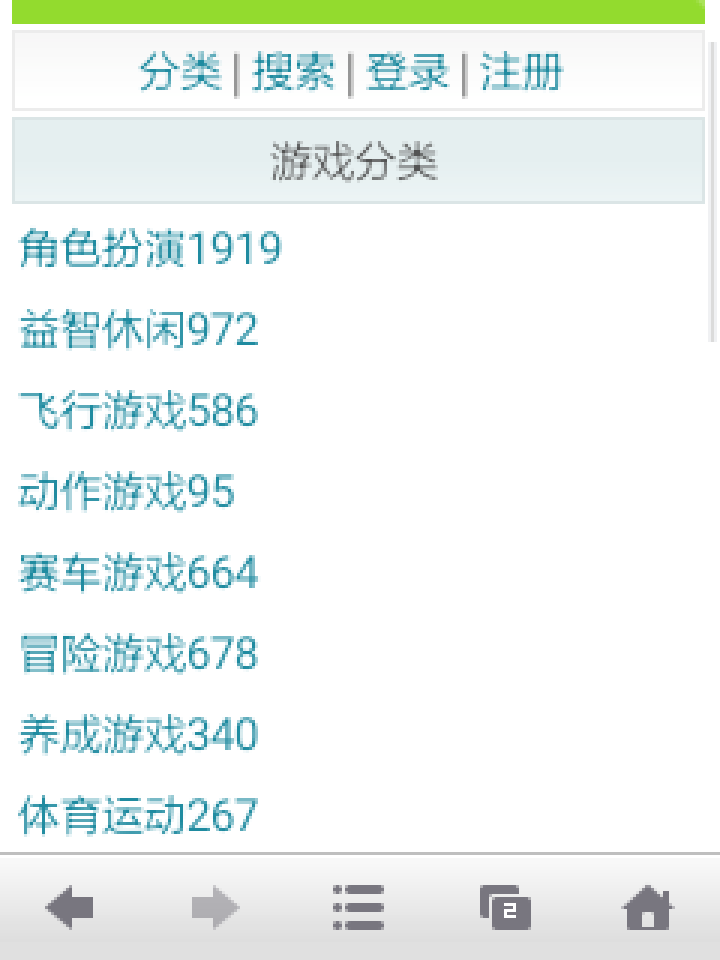Show games in 养成游戏 category
The width and height of the screenshot is (720, 960).
click(x=139, y=735)
